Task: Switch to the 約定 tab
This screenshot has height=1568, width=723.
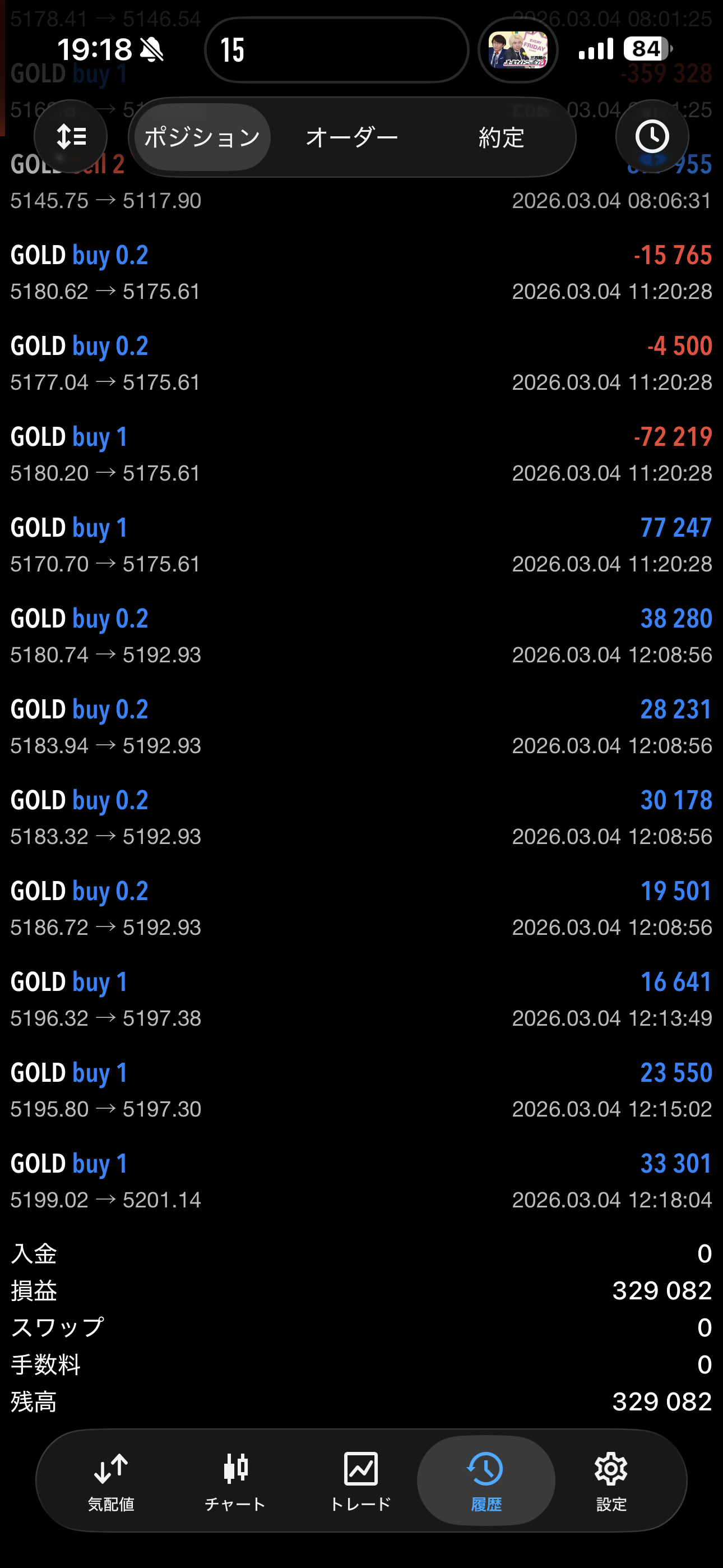Action: [501, 137]
